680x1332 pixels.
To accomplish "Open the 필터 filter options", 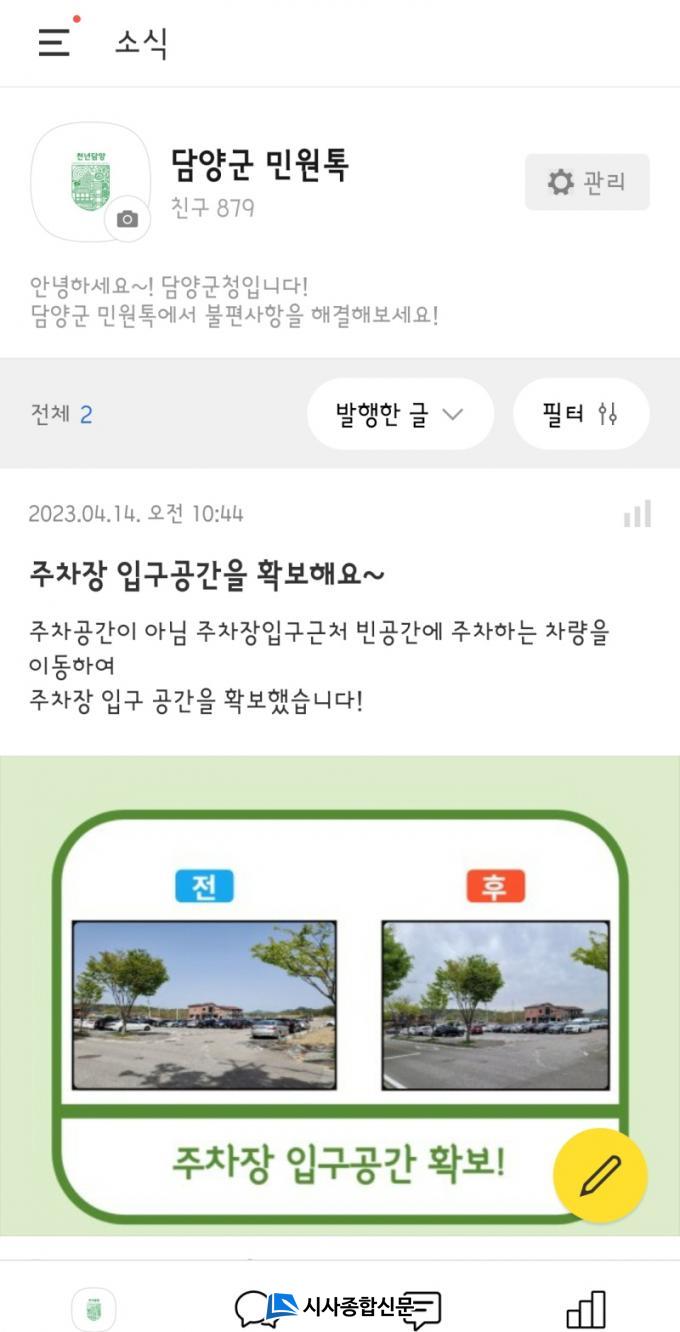I will [581, 414].
